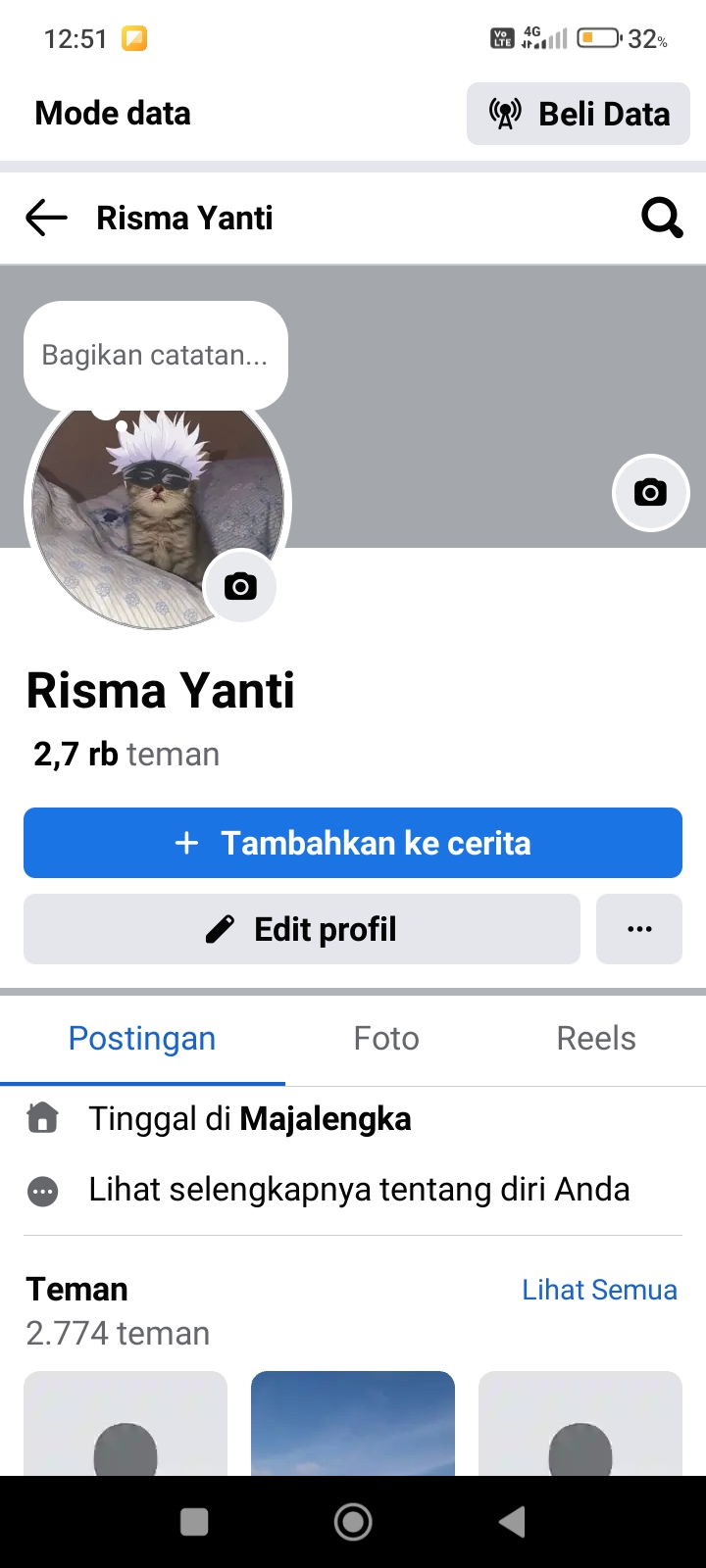The image size is (706, 1568).
Task: Open the profile search magnifier
Action: 662,218
